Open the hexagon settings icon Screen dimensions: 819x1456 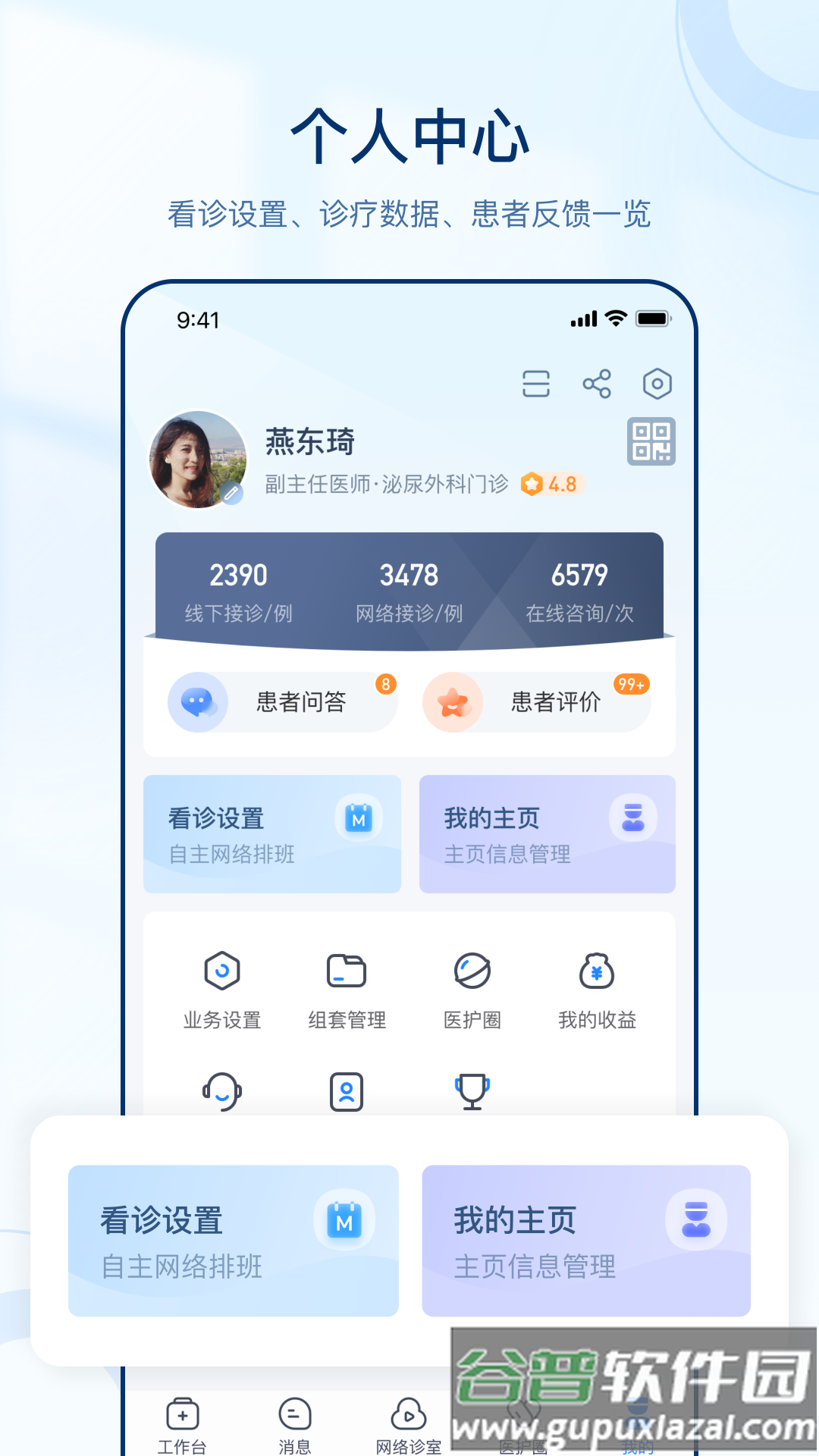pyautogui.click(x=657, y=384)
